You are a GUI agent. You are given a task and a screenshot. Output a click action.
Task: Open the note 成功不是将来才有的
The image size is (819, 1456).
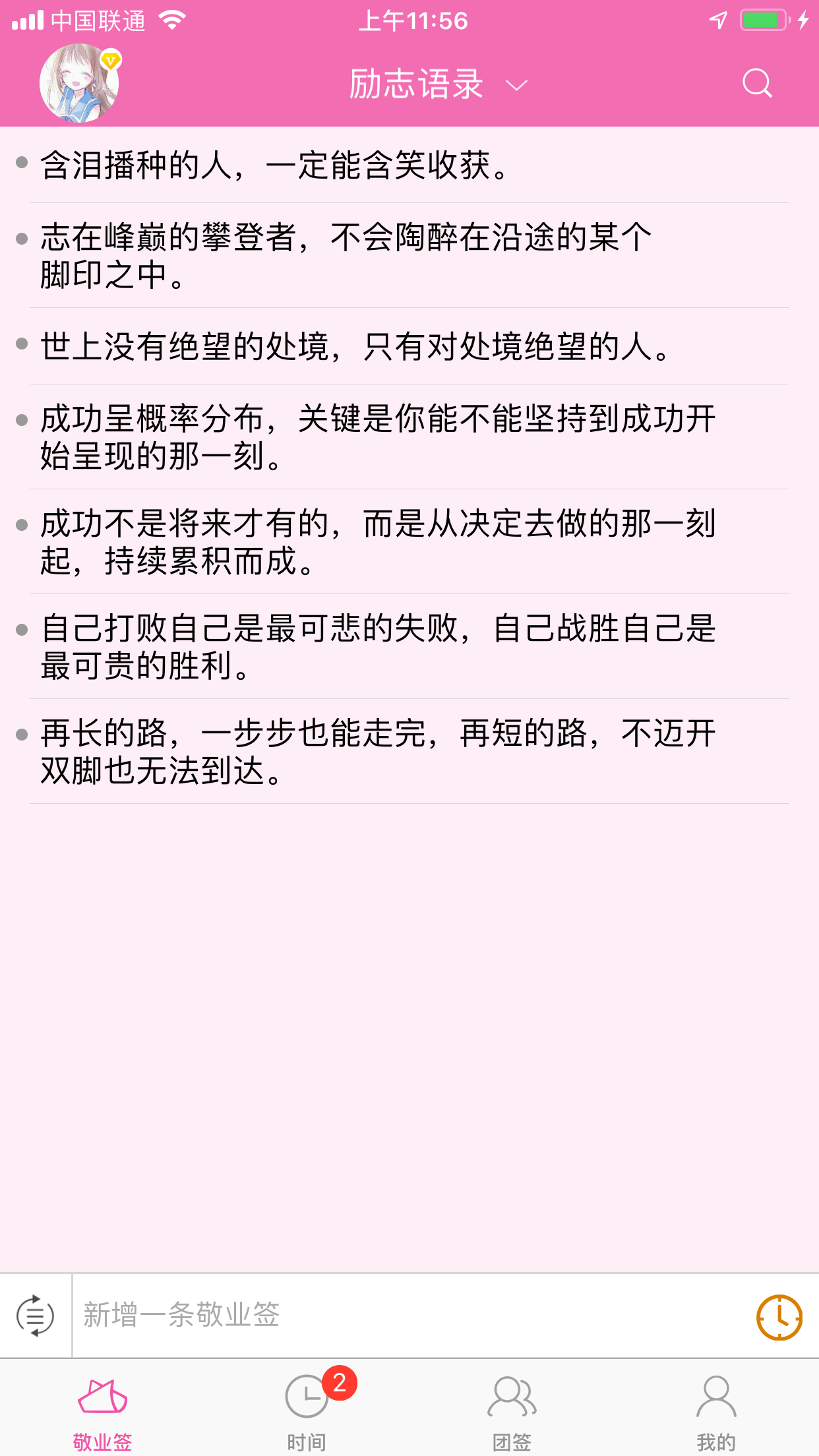tap(409, 542)
